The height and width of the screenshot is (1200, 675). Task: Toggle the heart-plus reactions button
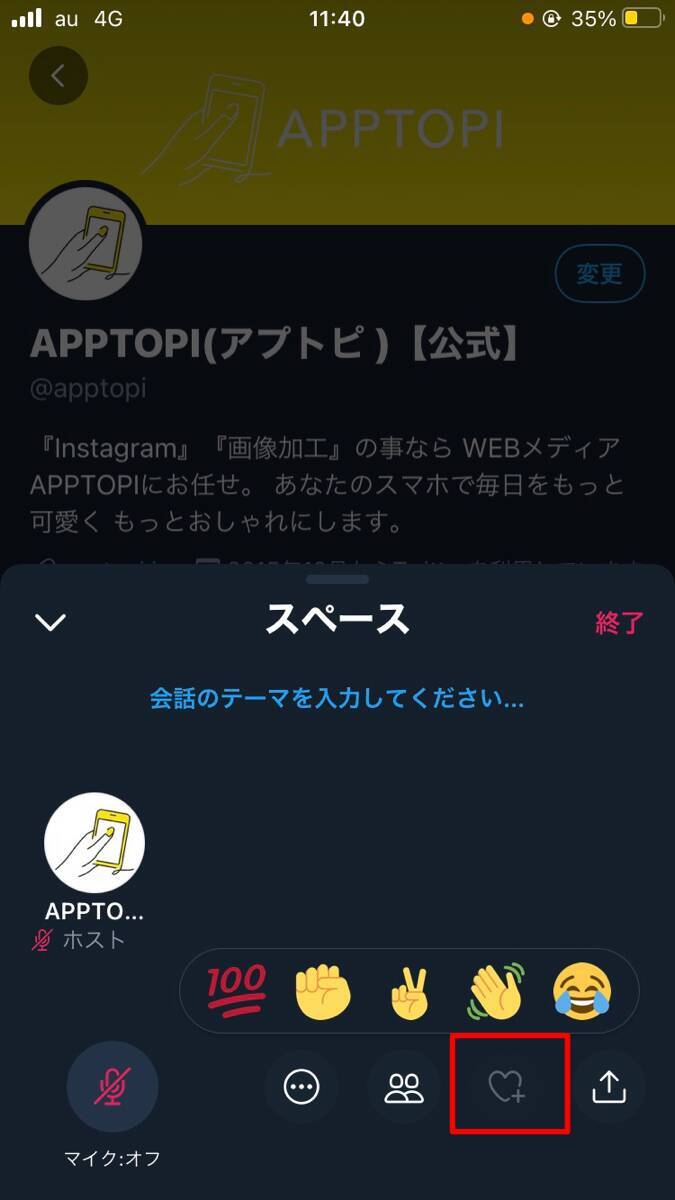pyautogui.click(x=507, y=1087)
